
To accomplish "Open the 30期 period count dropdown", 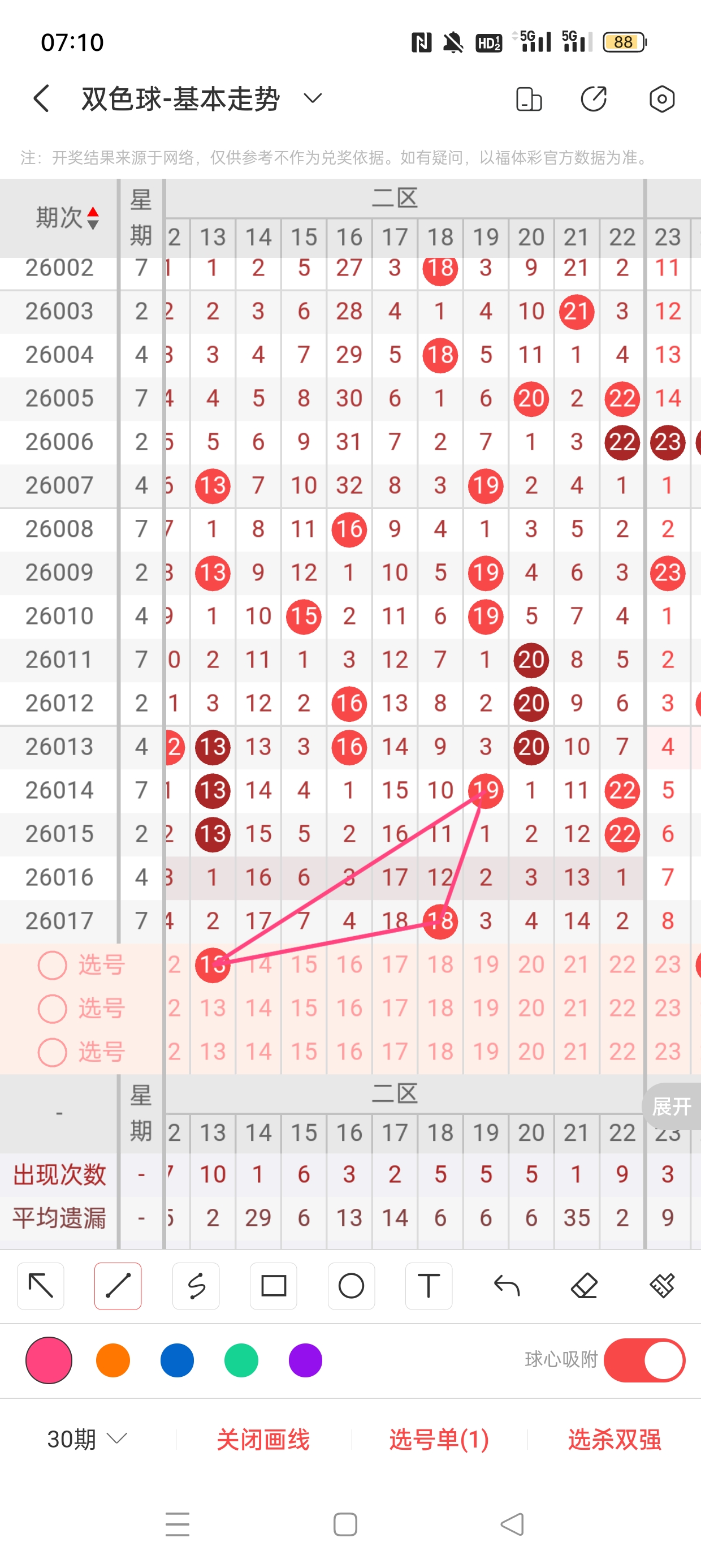I will 87,1439.
